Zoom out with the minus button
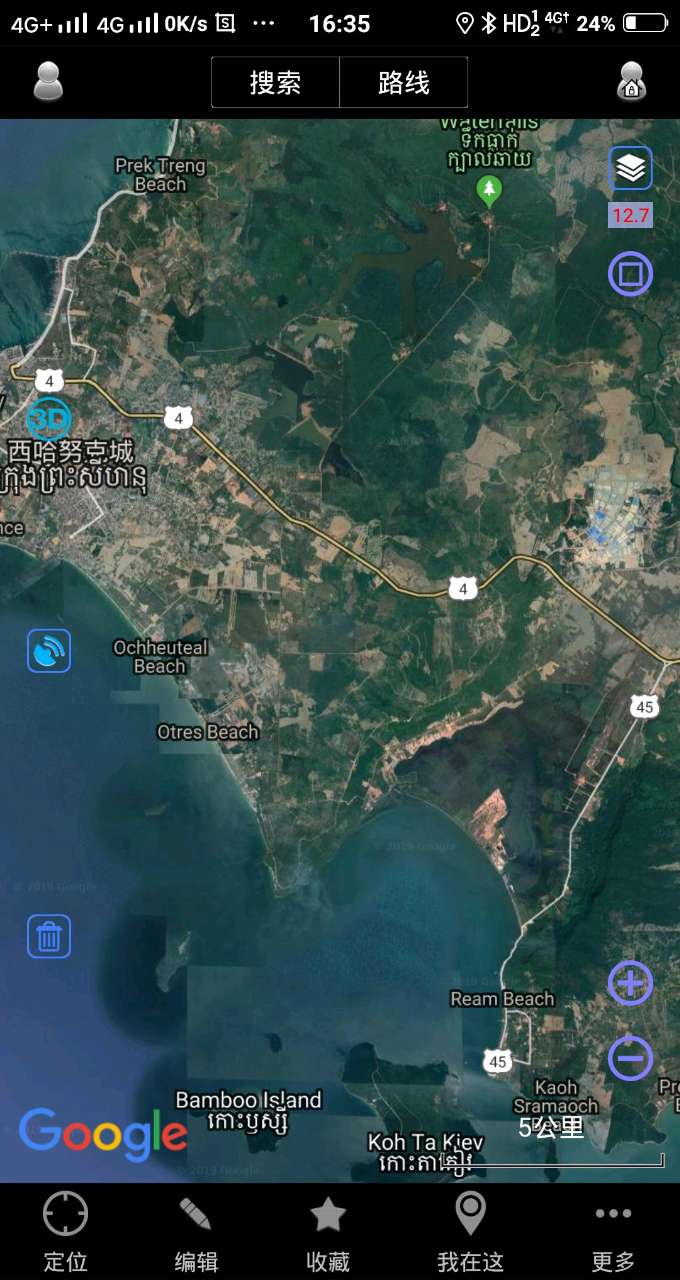 tap(631, 1058)
